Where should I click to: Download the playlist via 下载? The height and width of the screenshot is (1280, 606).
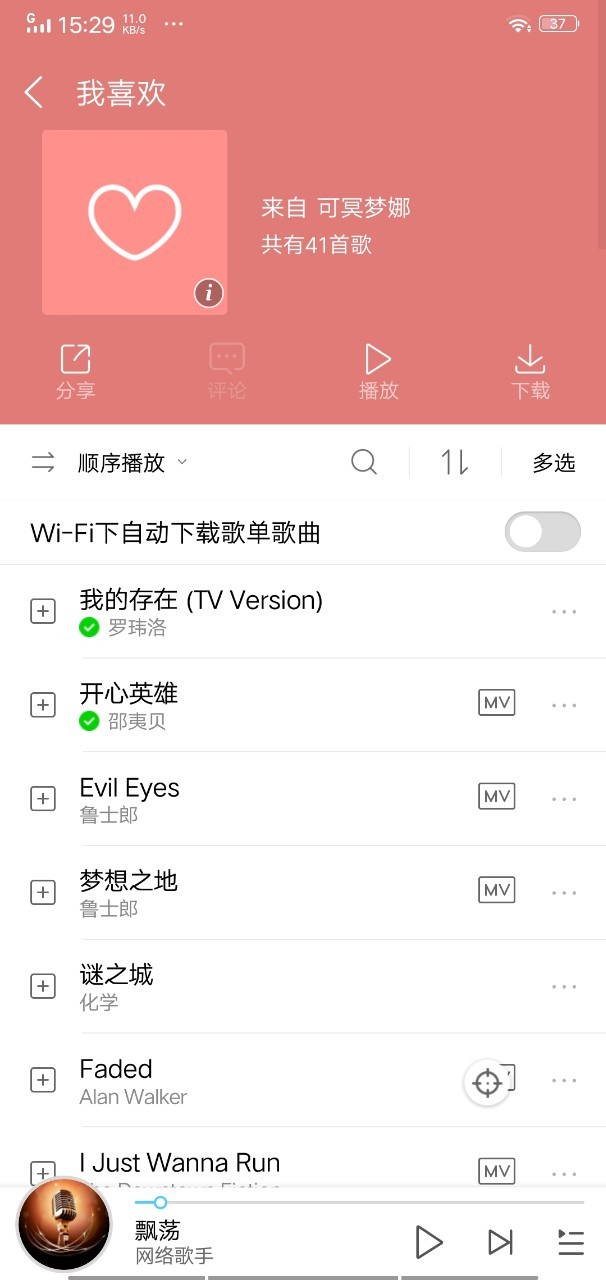529,371
